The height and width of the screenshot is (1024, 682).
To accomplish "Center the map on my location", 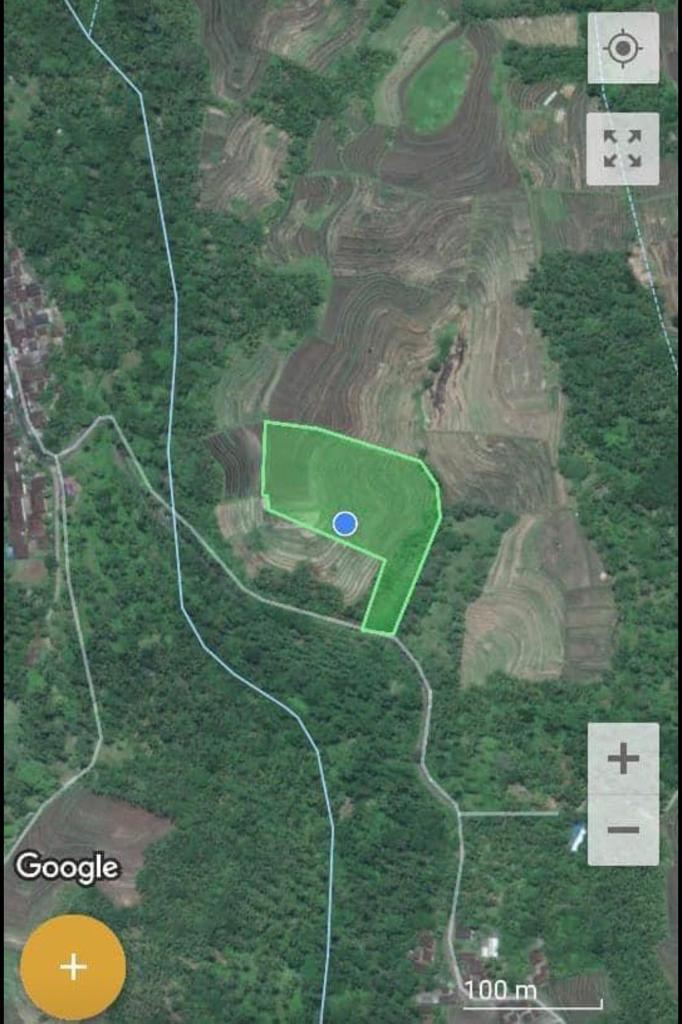I will pyautogui.click(x=623, y=48).
